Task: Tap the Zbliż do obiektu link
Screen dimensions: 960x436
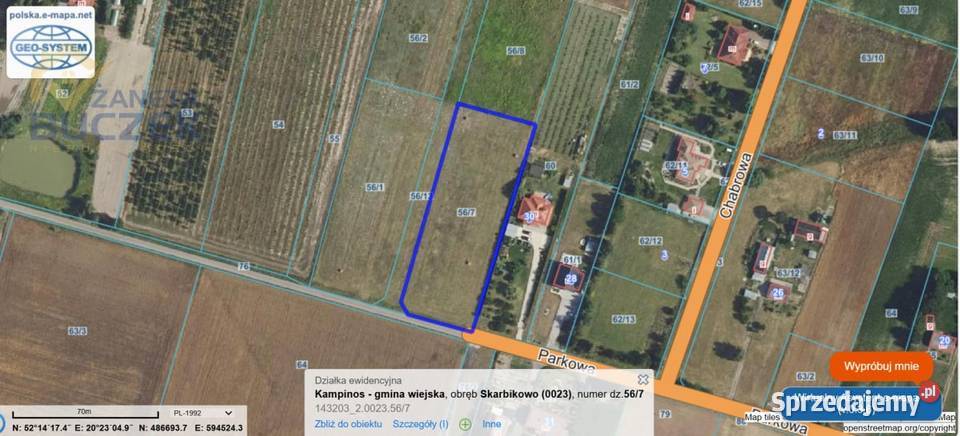Action: point(348,424)
